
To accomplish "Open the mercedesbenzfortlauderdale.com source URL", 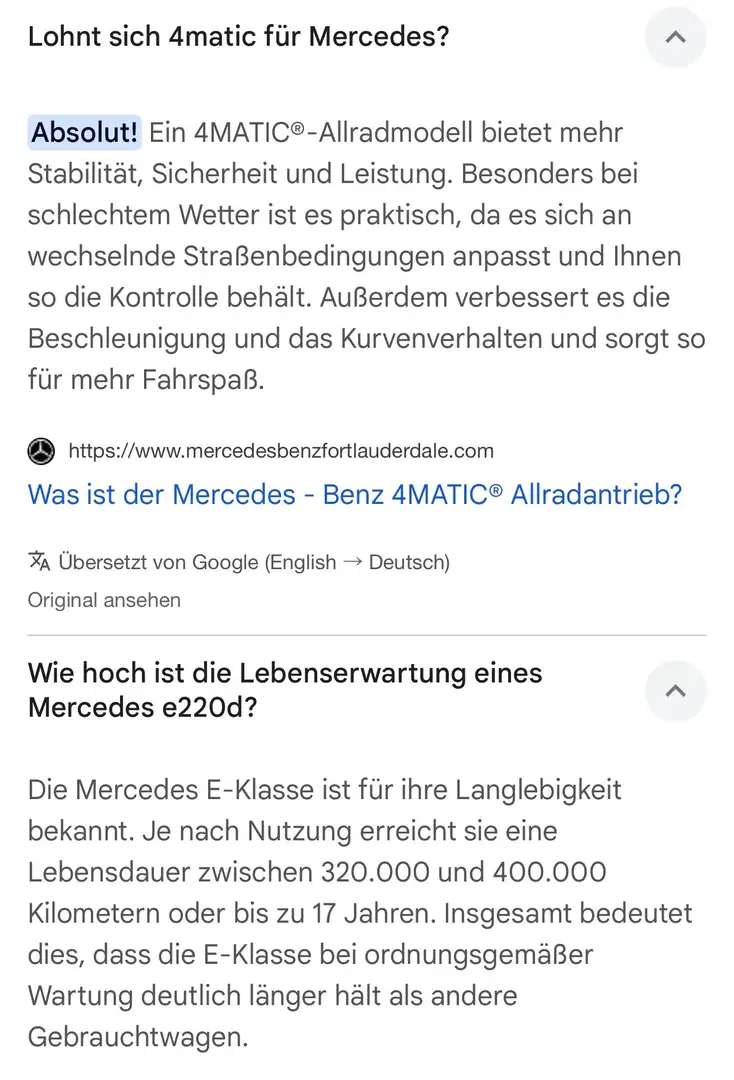I will point(280,451).
